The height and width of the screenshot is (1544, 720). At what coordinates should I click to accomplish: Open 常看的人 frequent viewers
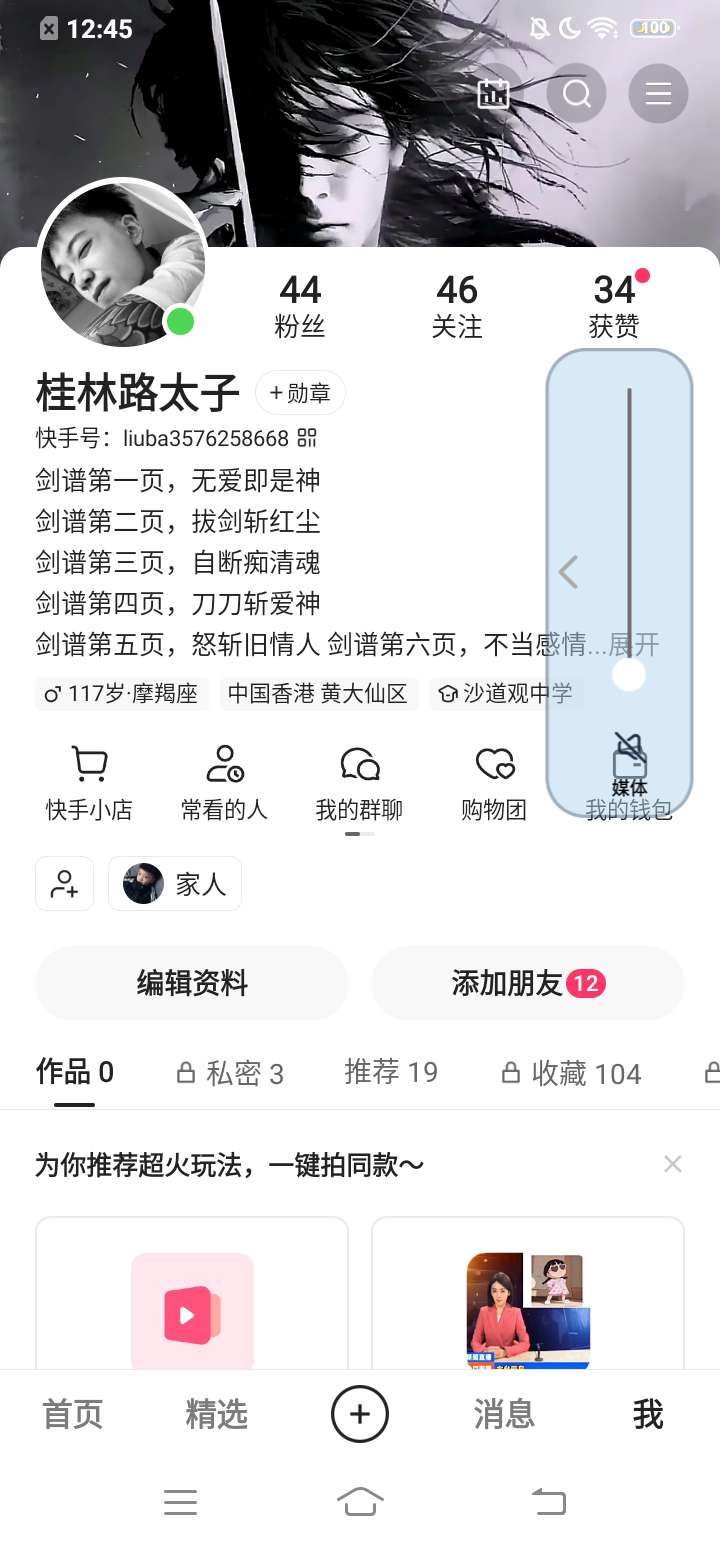click(x=224, y=783)
